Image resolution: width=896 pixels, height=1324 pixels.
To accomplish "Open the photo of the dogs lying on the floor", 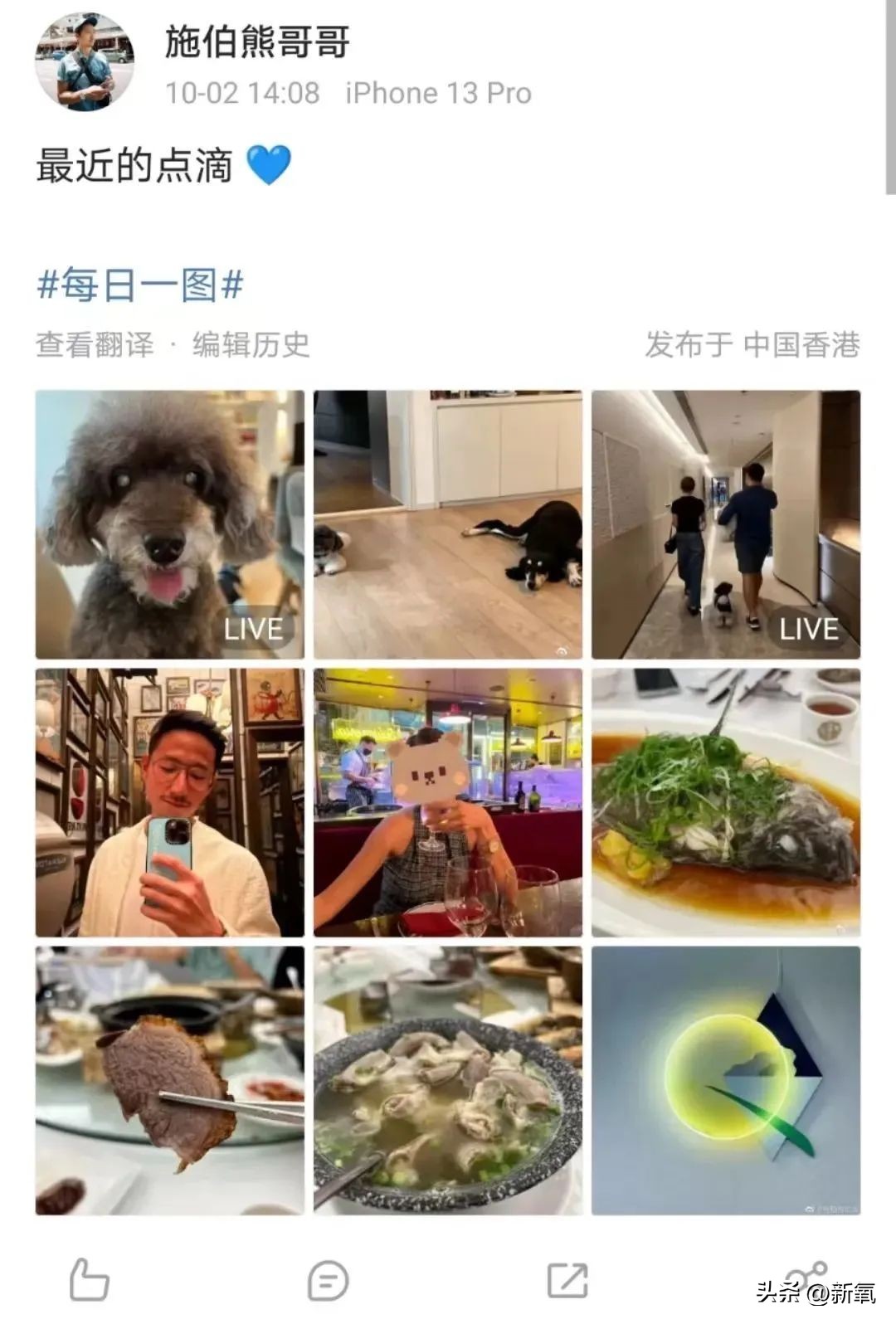I will [447, 524].
